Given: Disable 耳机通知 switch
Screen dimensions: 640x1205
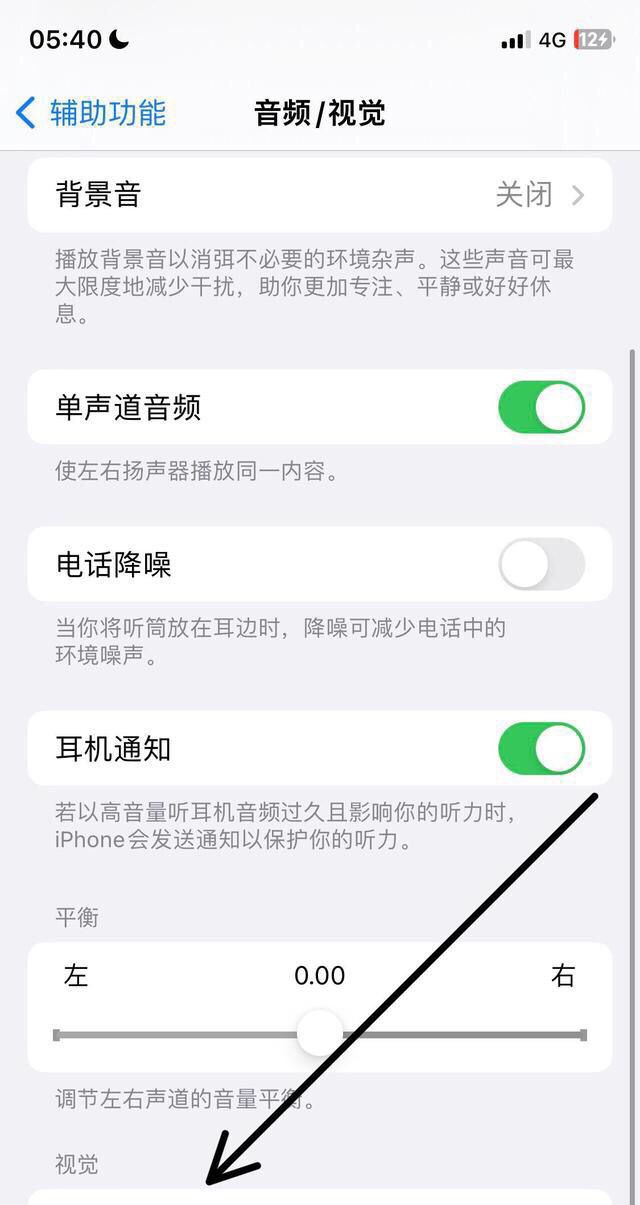Looking at the screenshot, I should click(x=541, y=749).
